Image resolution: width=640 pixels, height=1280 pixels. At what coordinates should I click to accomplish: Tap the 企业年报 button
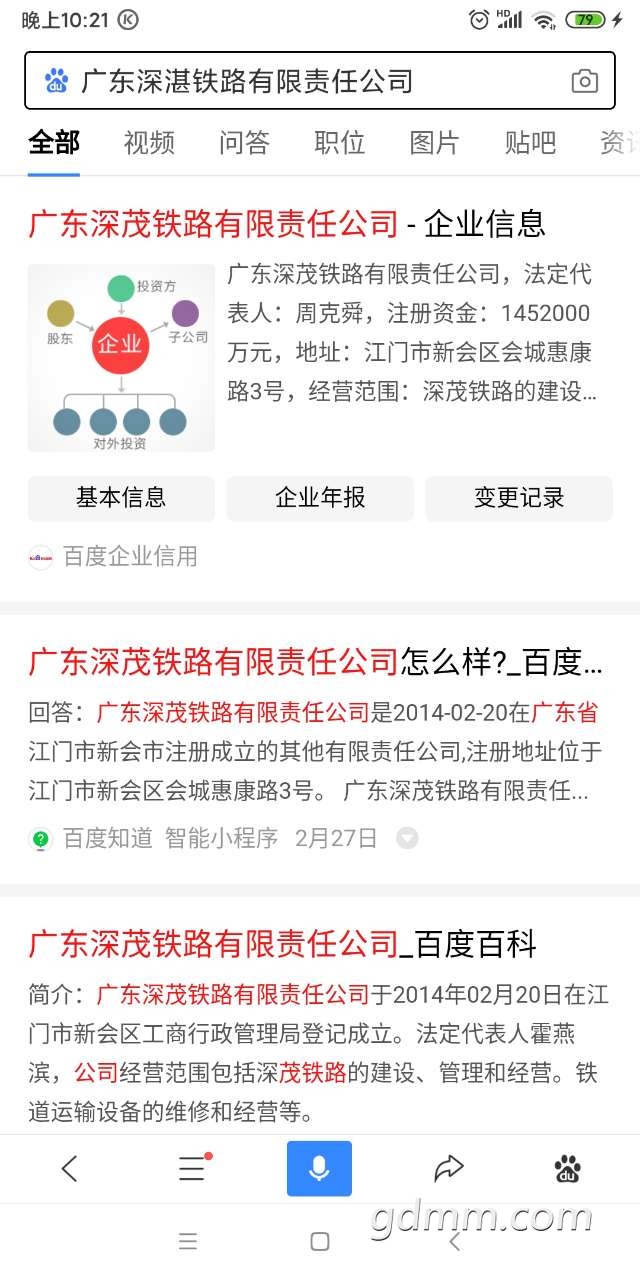[320, 497]
